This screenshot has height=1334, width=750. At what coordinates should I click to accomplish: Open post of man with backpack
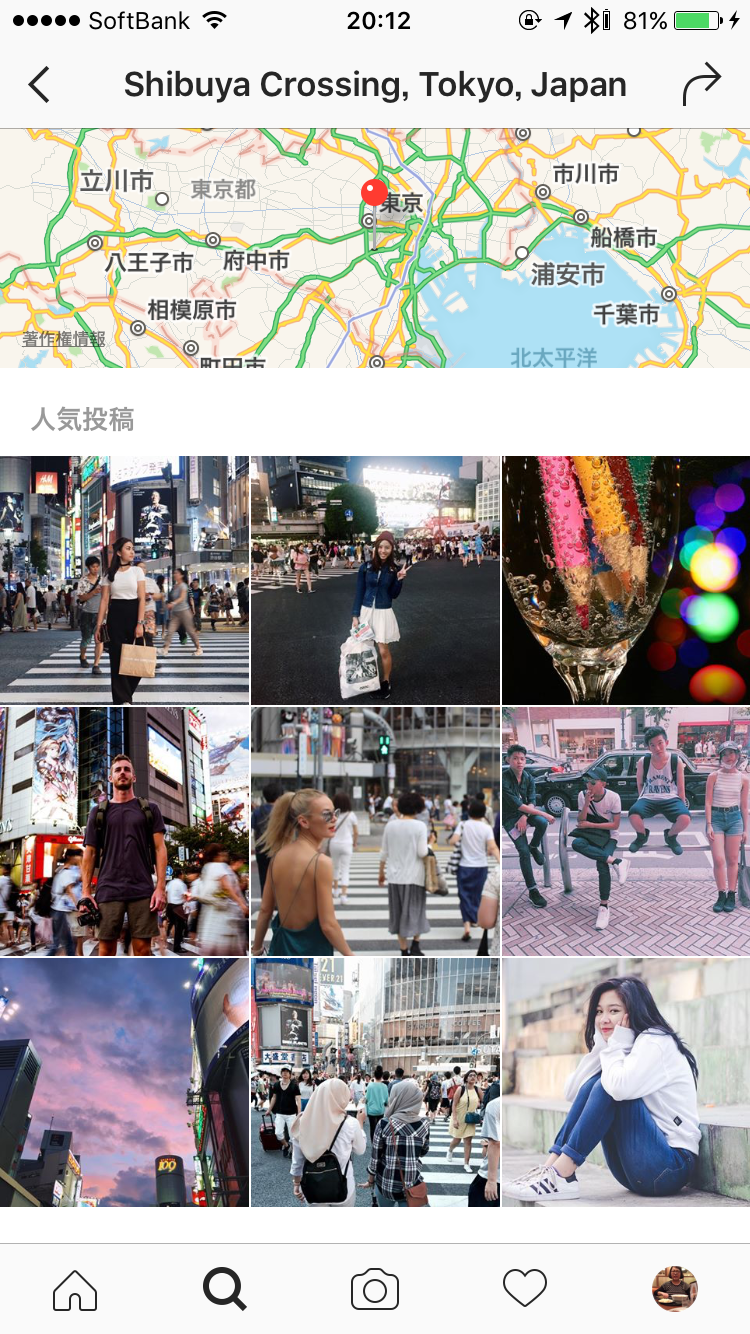click(124, 831)
